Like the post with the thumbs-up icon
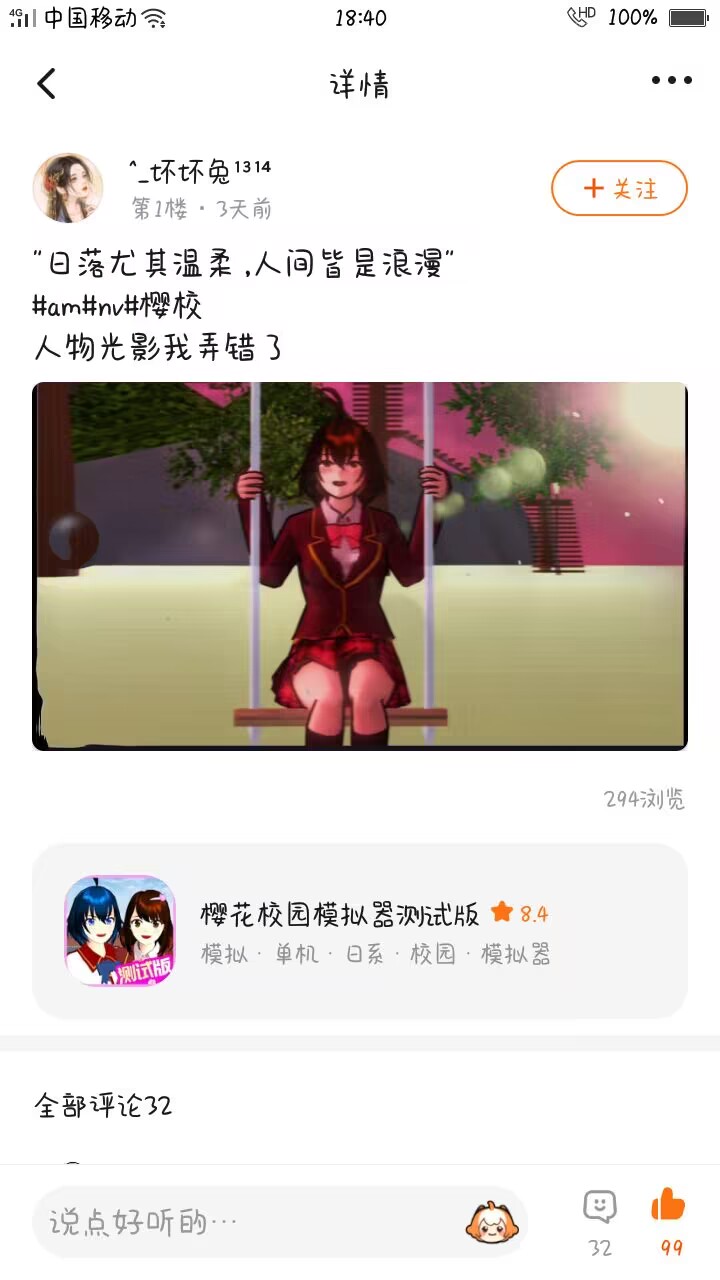 (x=669, y=1207)
